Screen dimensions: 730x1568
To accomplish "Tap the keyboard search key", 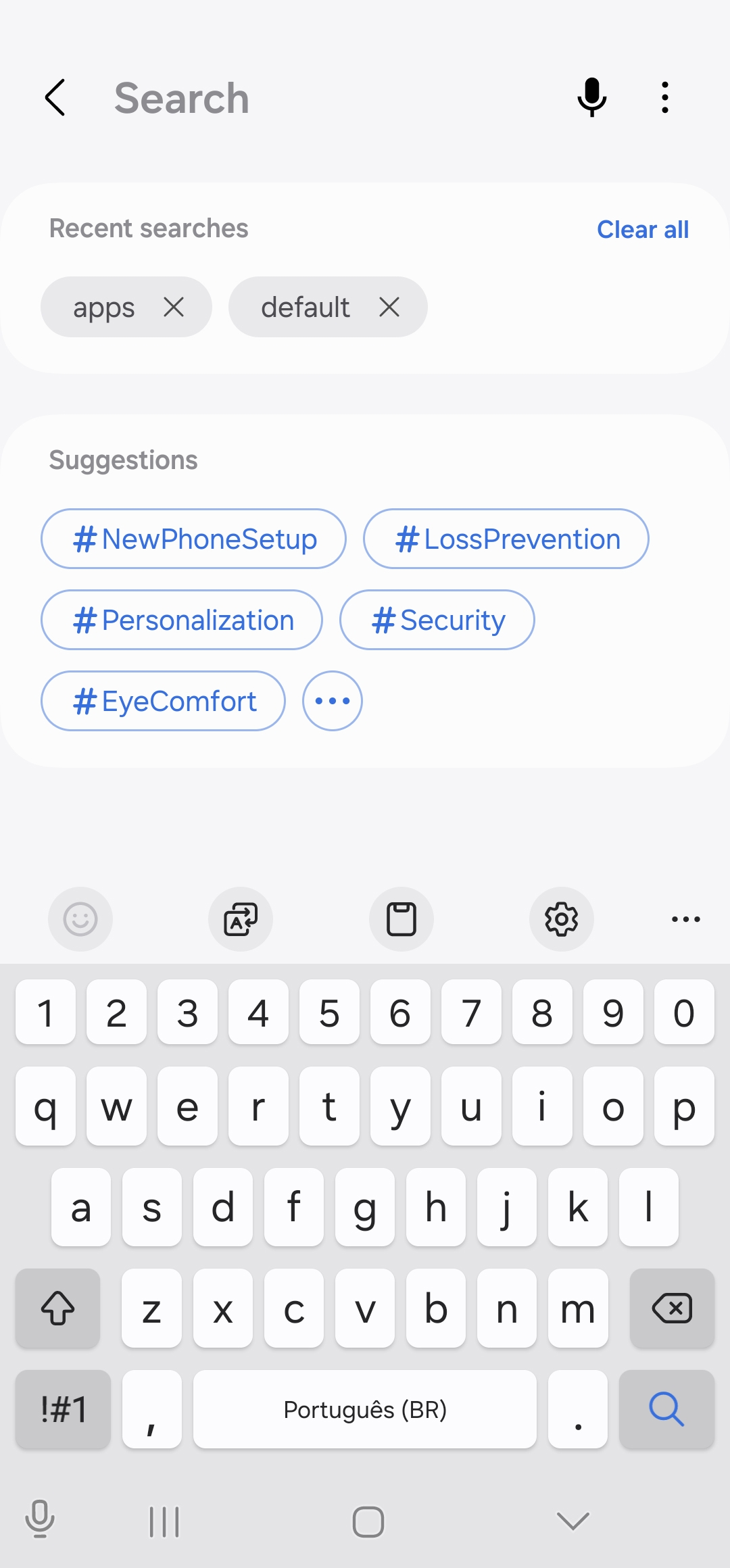I will click(x=666, y=1409).
